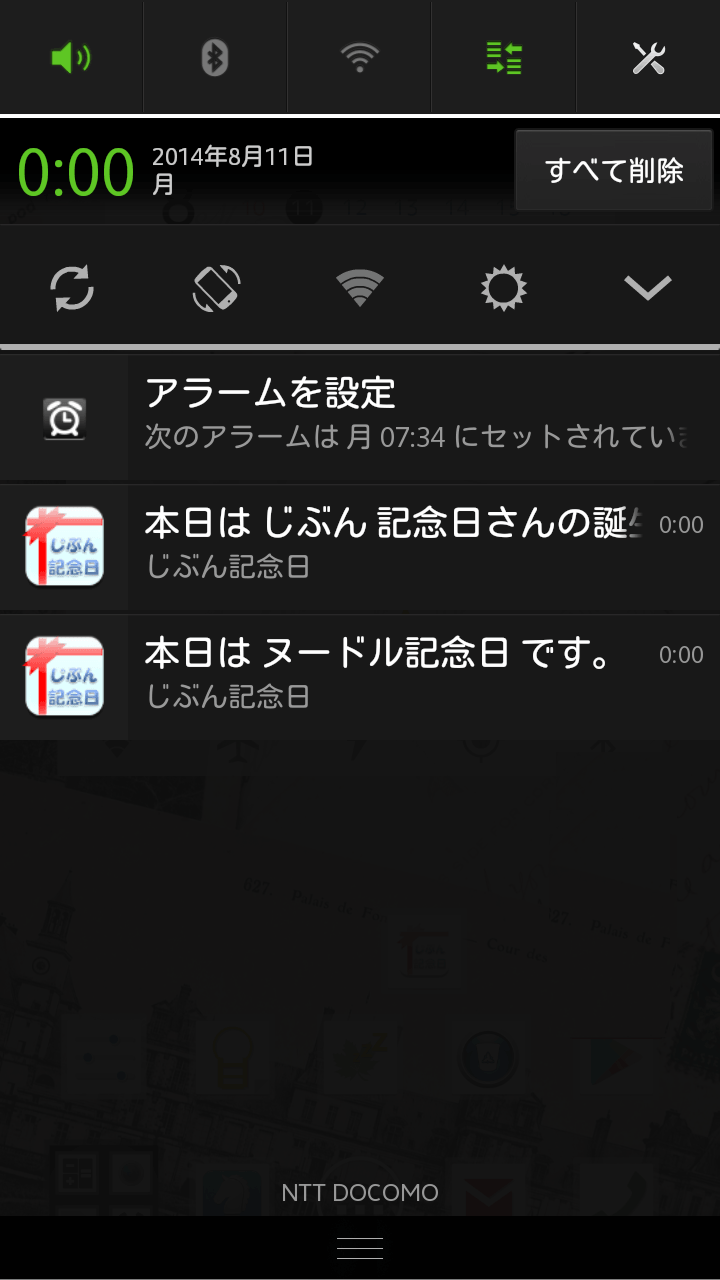Toggle the auto-sync circular arrows icon
720x1280 pixels.
[x=72, y=288]
